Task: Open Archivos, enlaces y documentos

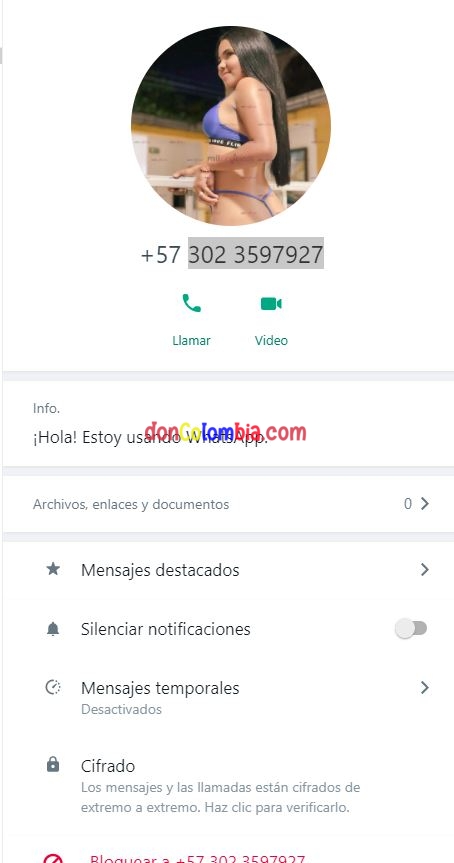Action: click(x=228, y=504)
